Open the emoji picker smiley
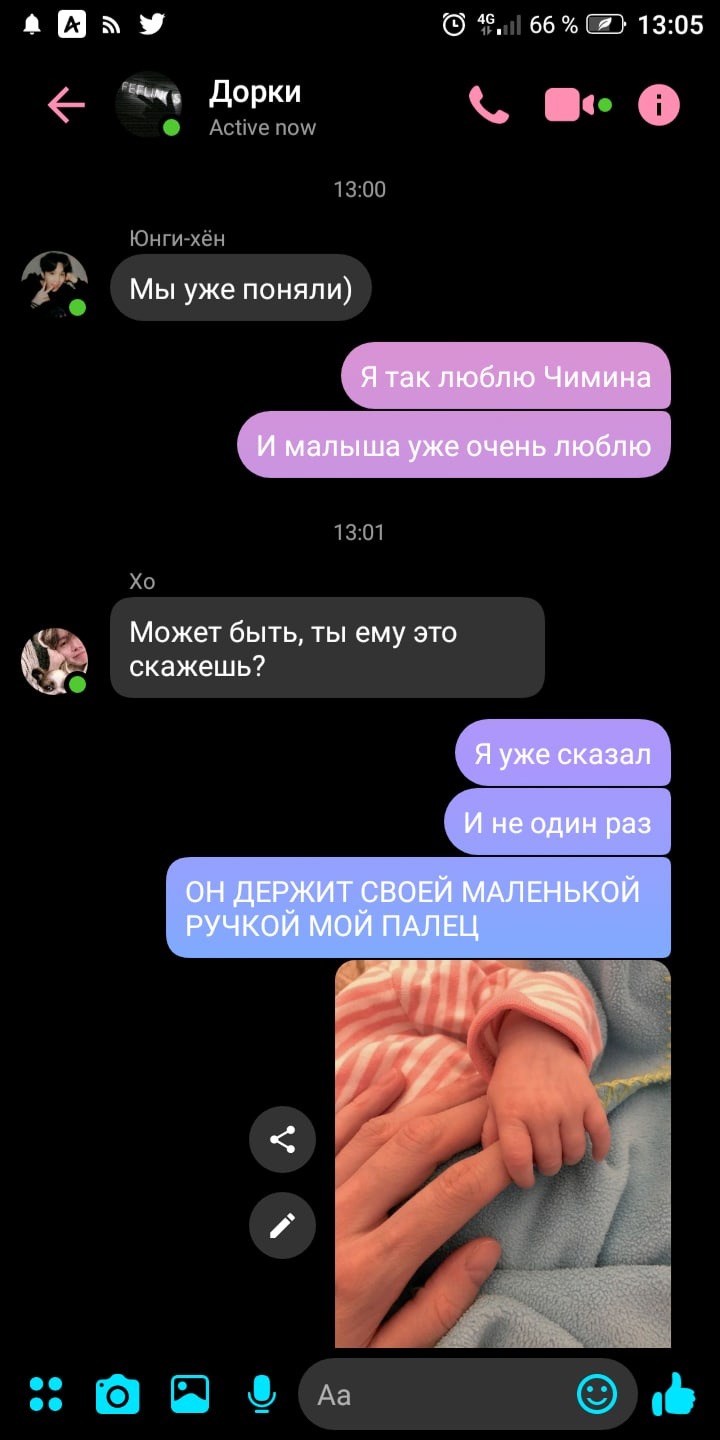Screen dimensions: 720x1440 pyautogui.click(x=597, y=1394)
